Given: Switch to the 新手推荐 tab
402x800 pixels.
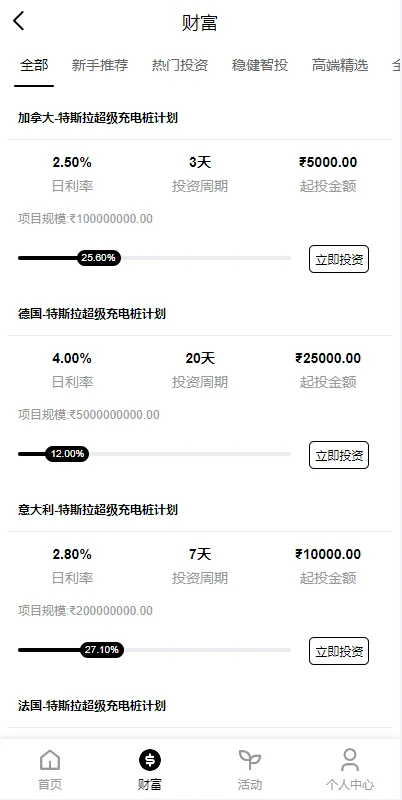Looking at the screenshot, I should [x=100, y=65].
